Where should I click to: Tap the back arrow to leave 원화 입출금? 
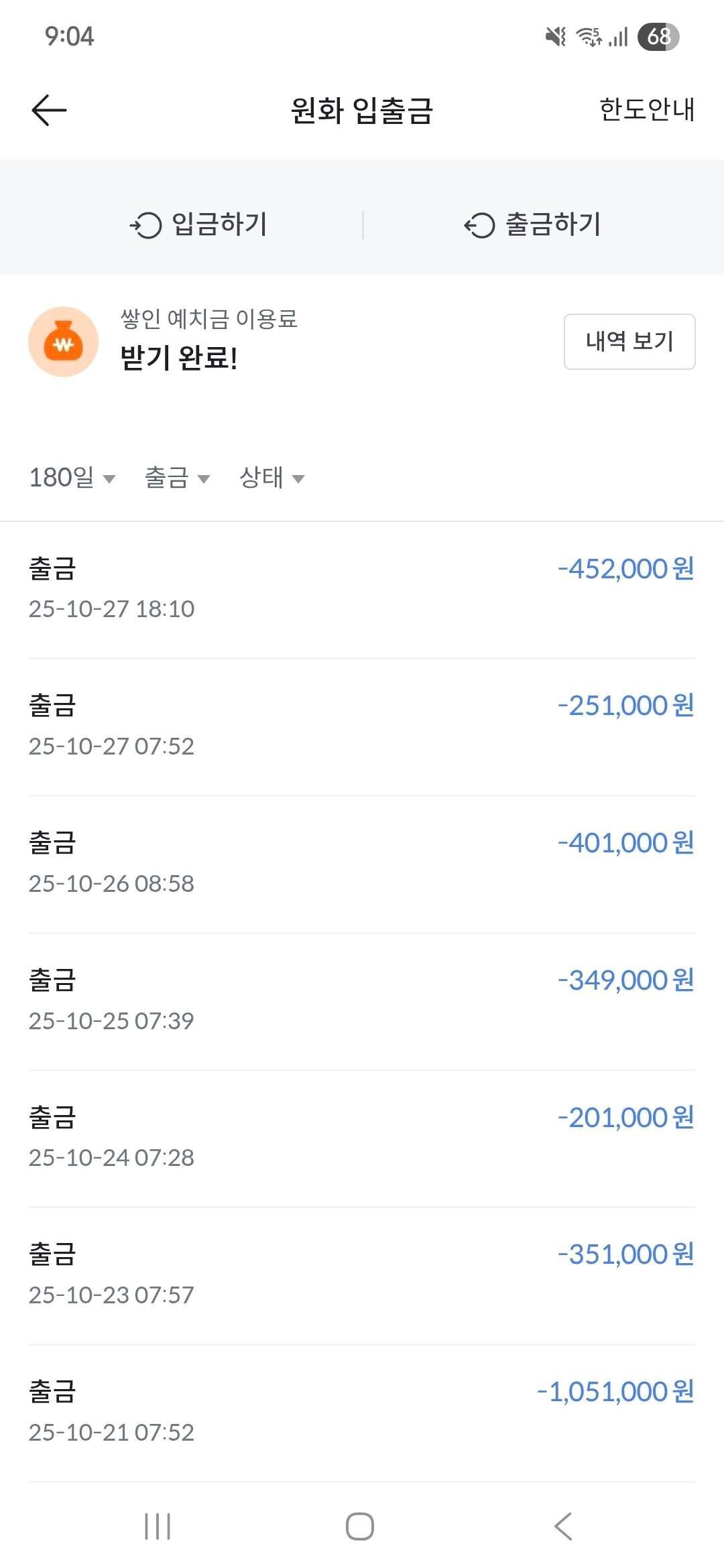tap(48, 109)
